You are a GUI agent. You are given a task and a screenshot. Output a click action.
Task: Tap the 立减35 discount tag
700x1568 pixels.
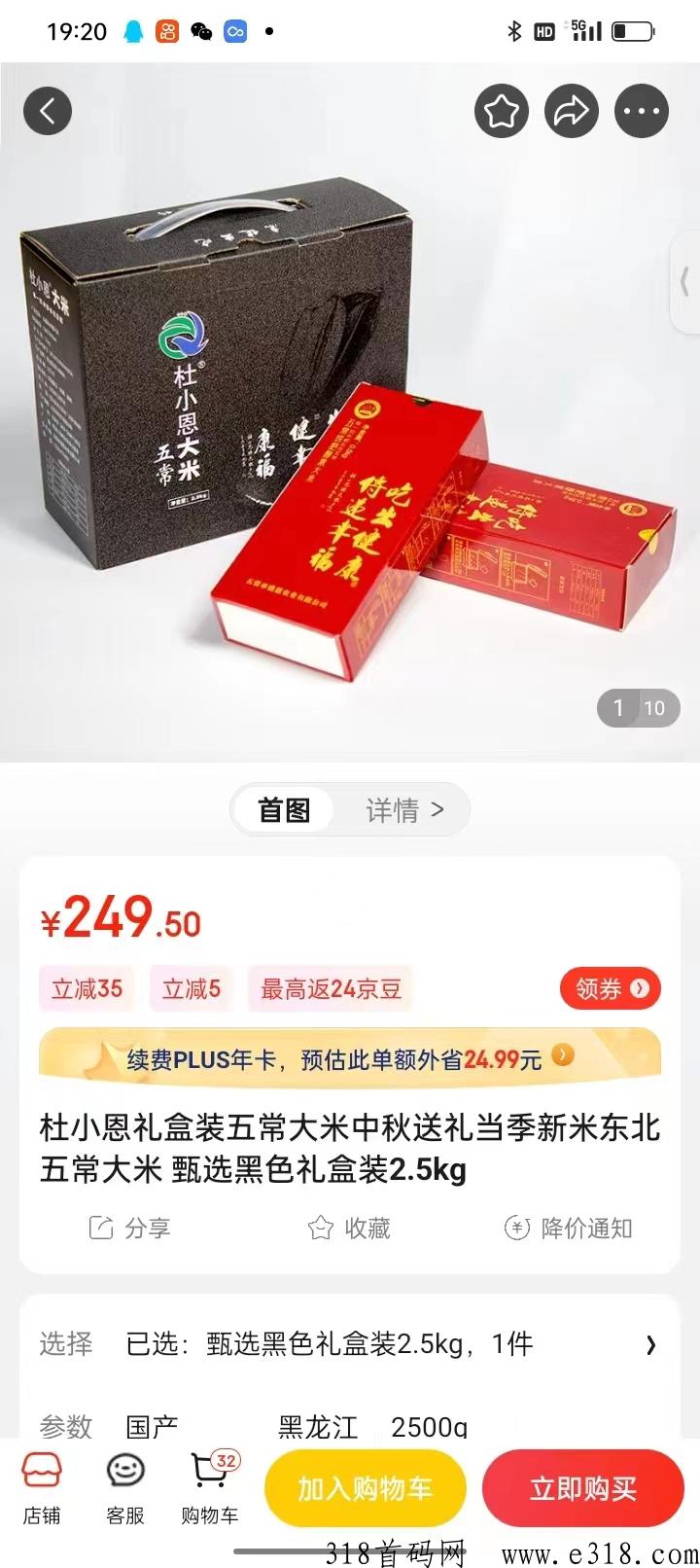click(87, 989)
